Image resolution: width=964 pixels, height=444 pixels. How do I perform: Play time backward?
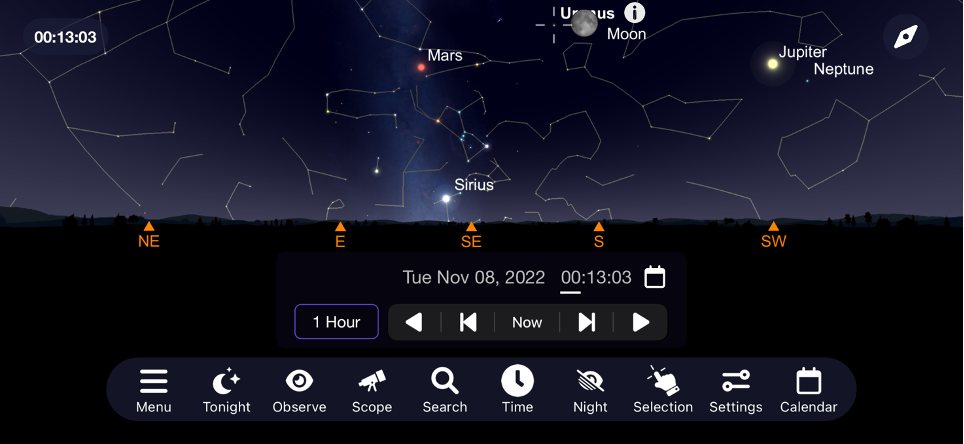(413, 322)
